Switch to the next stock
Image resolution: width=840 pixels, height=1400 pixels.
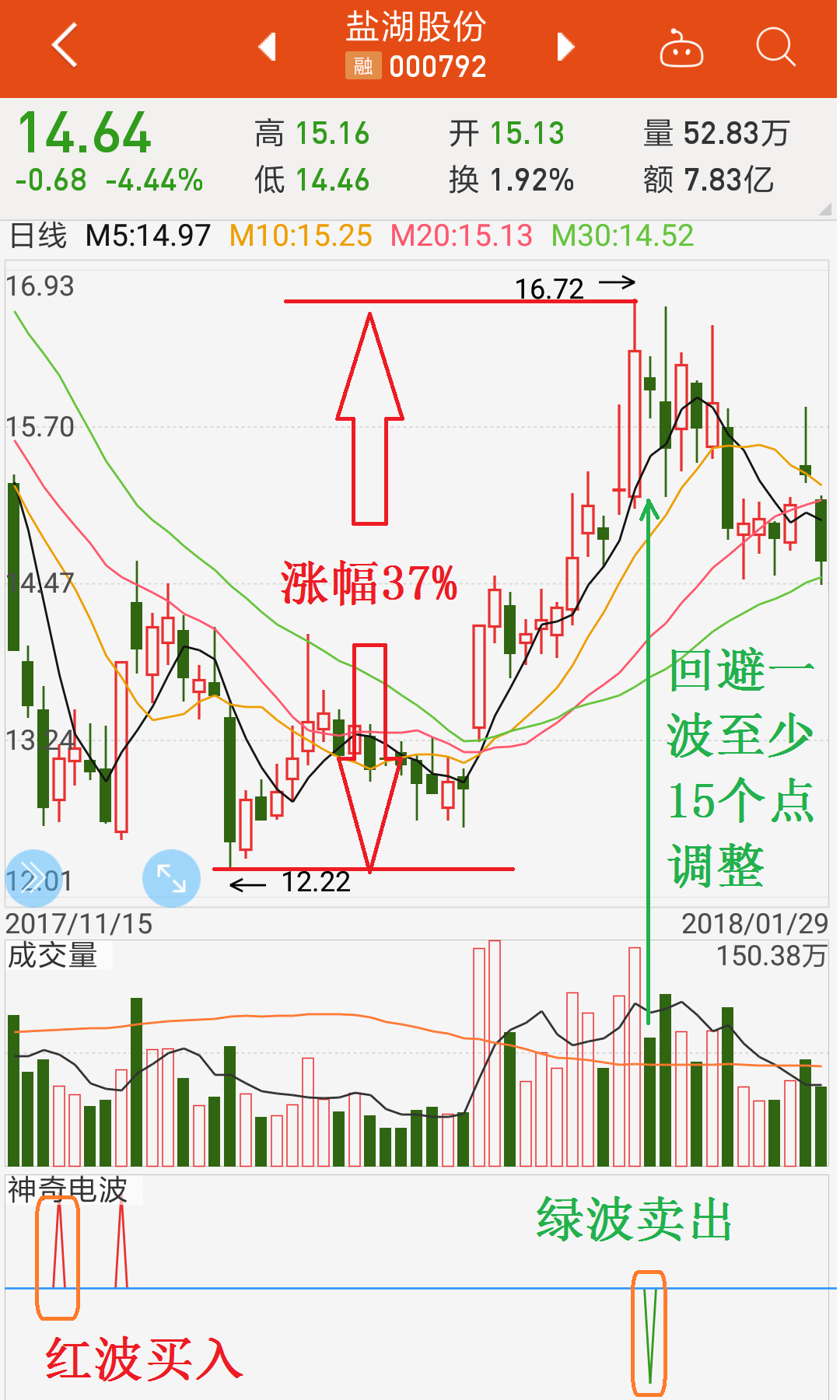click(x=565, y=47)
